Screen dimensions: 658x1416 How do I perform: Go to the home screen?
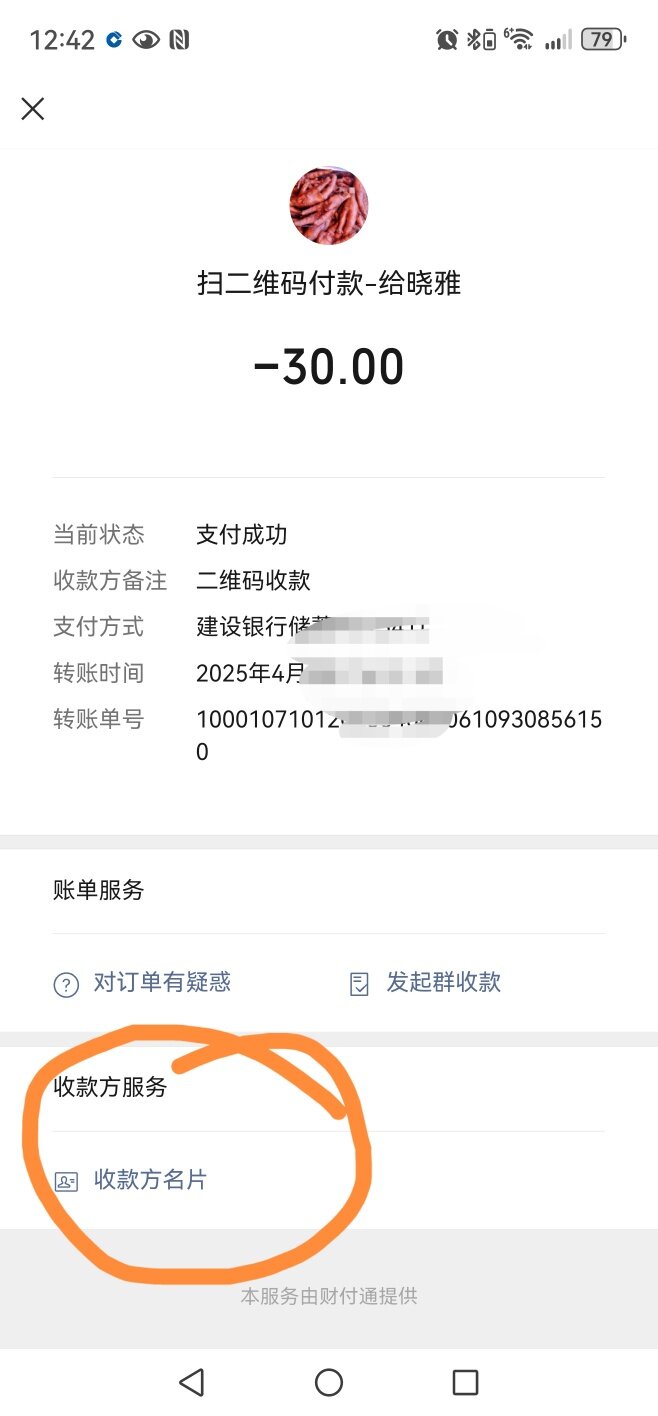pyautogui.click(x=329, y=1382)
